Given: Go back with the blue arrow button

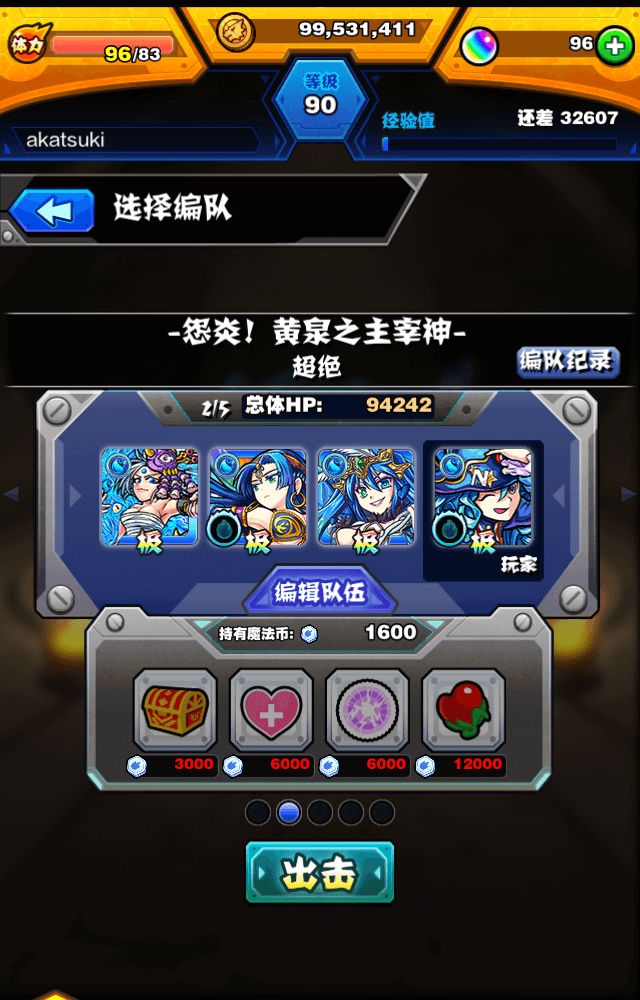Looking at the screenshot, I should (x=52, y=211).
